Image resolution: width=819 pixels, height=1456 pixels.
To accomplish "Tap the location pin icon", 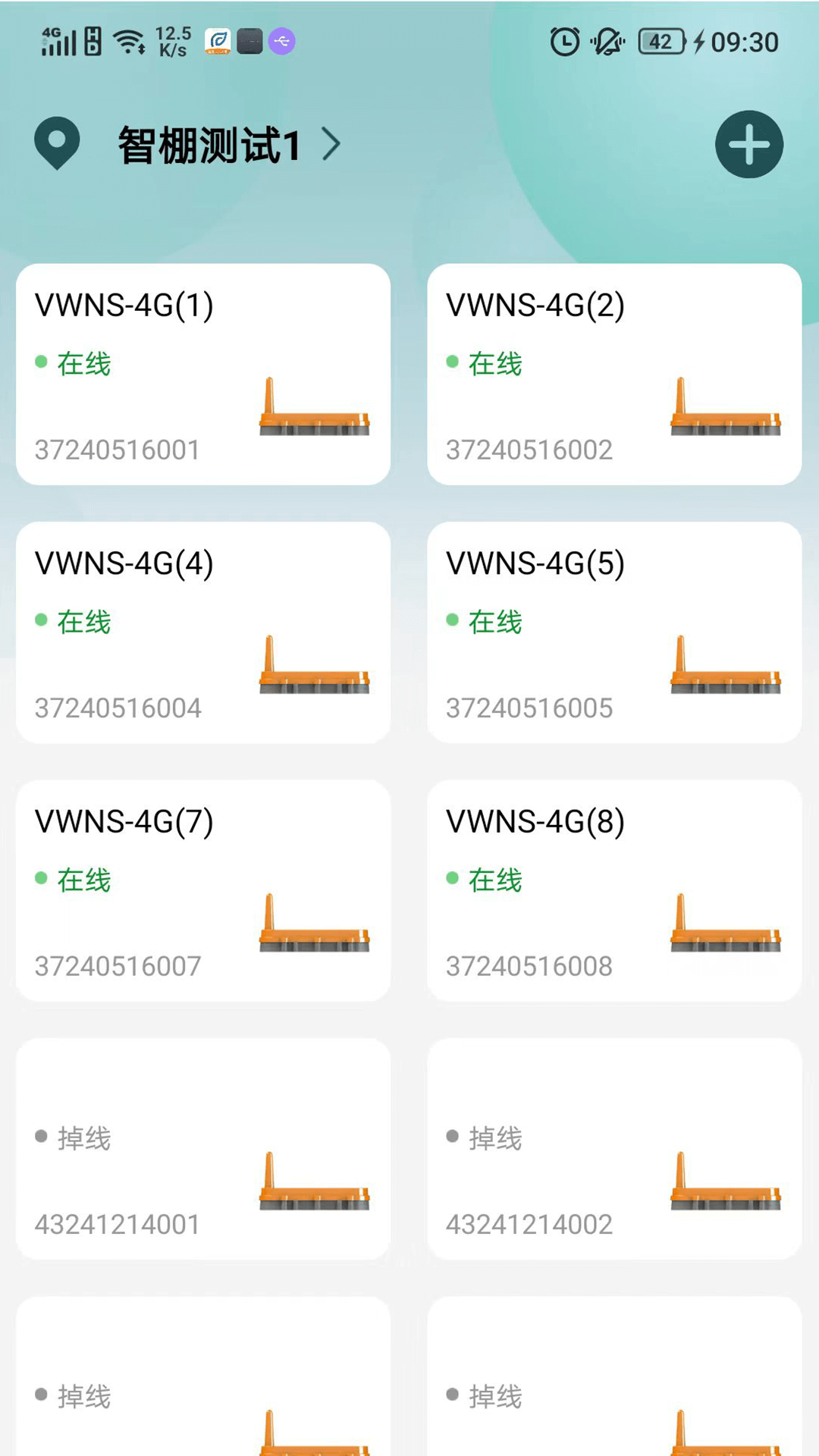I will [57, 144].
